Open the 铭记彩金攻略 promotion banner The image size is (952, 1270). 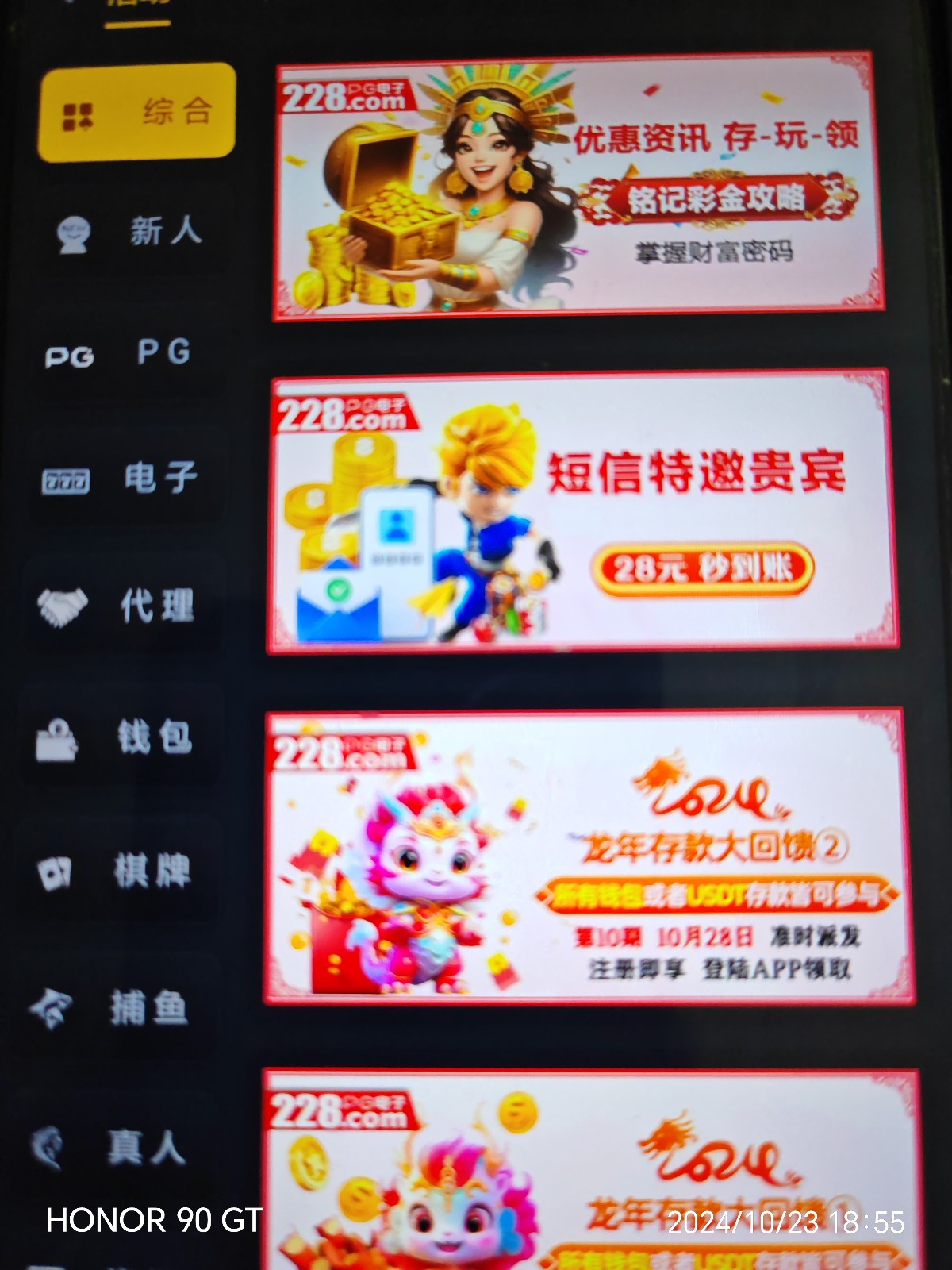[578, 187]
